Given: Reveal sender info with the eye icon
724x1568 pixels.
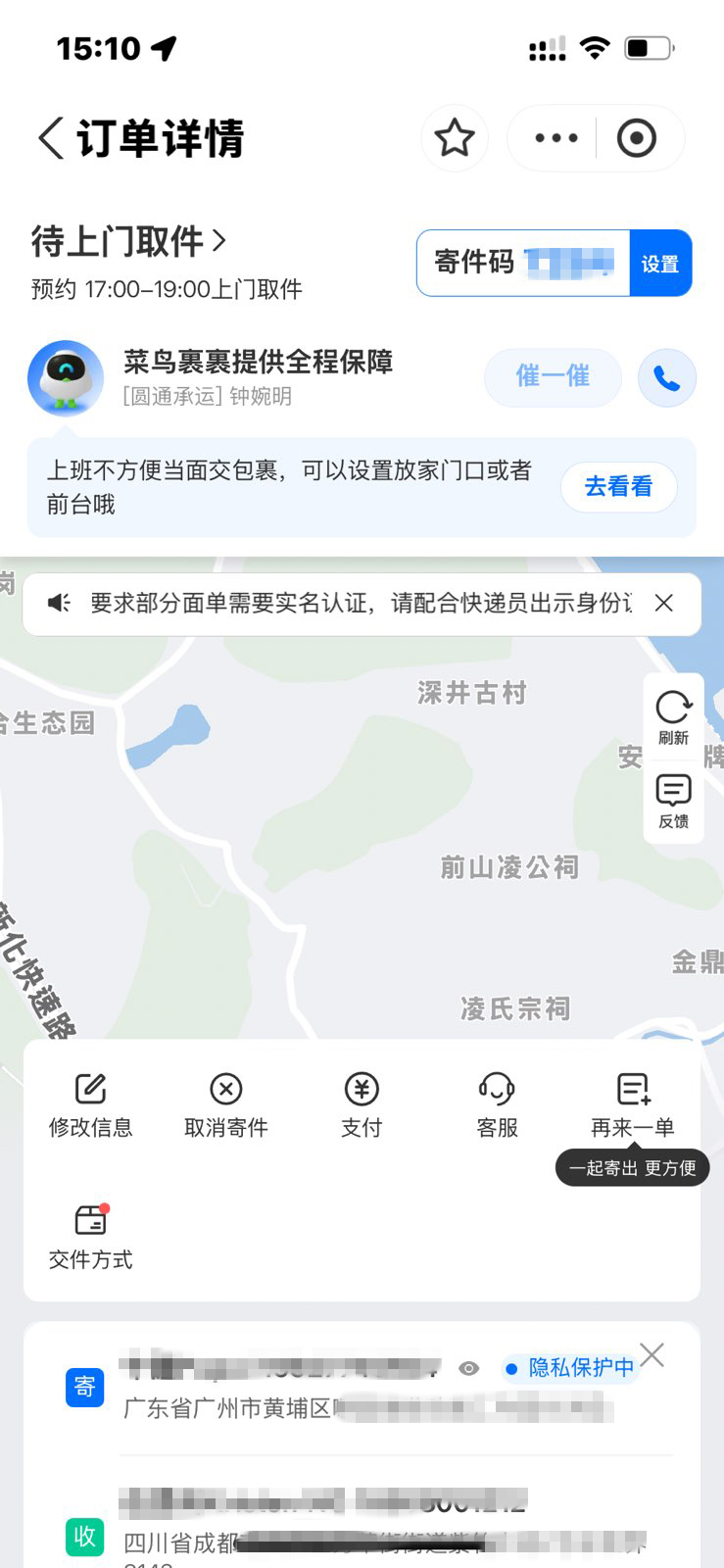Looking at the screenshot, I should tap(469, 1368).
